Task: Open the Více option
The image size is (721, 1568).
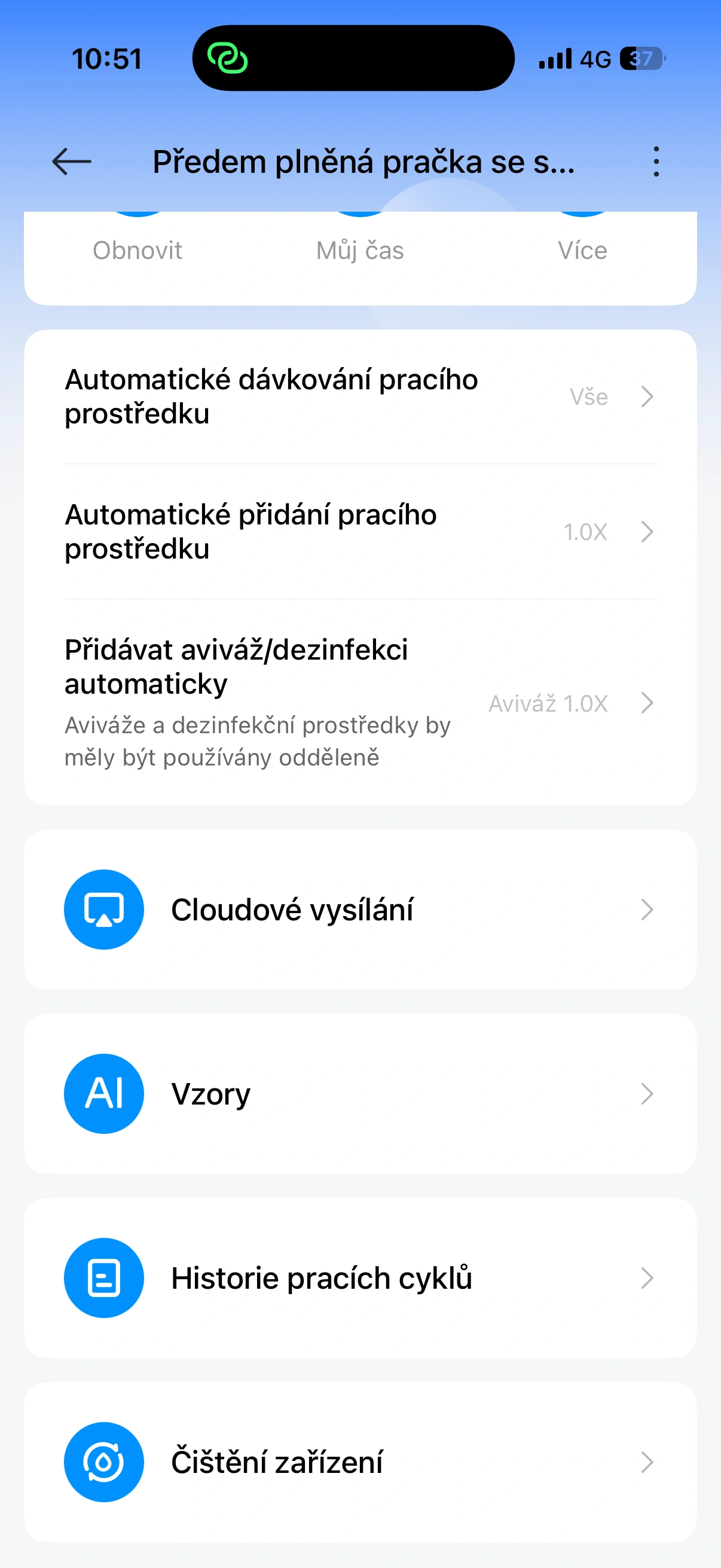Action: tap(582, 250)
